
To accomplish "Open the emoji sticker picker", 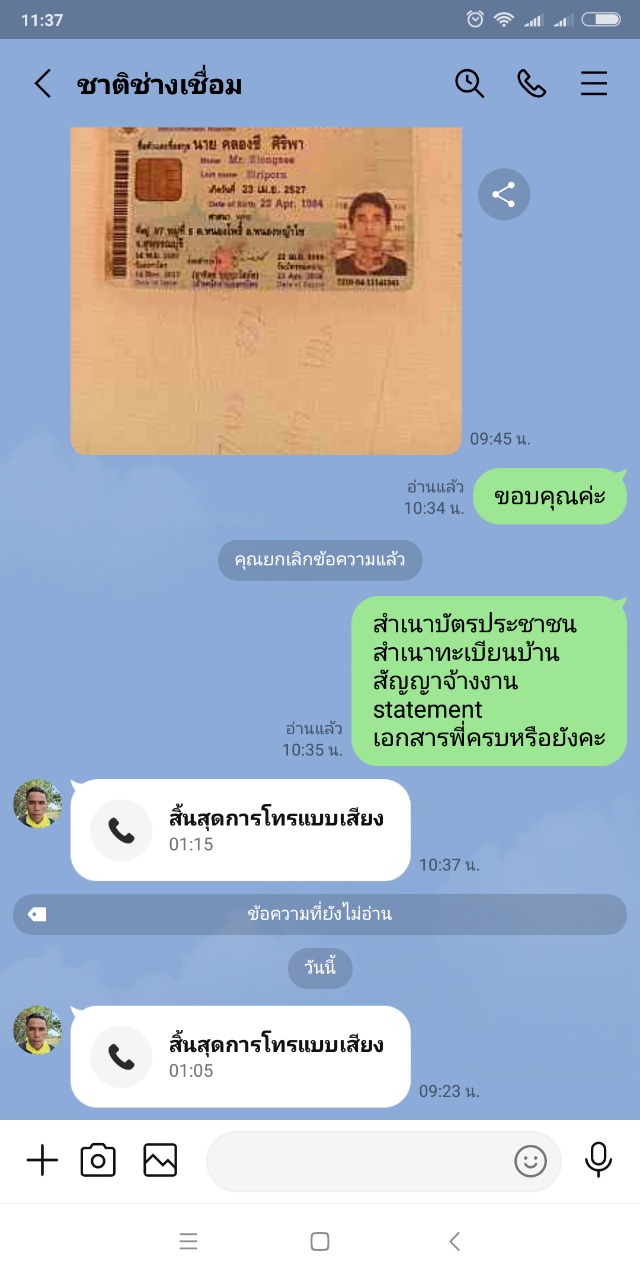I will click(x=530, y=1161).
